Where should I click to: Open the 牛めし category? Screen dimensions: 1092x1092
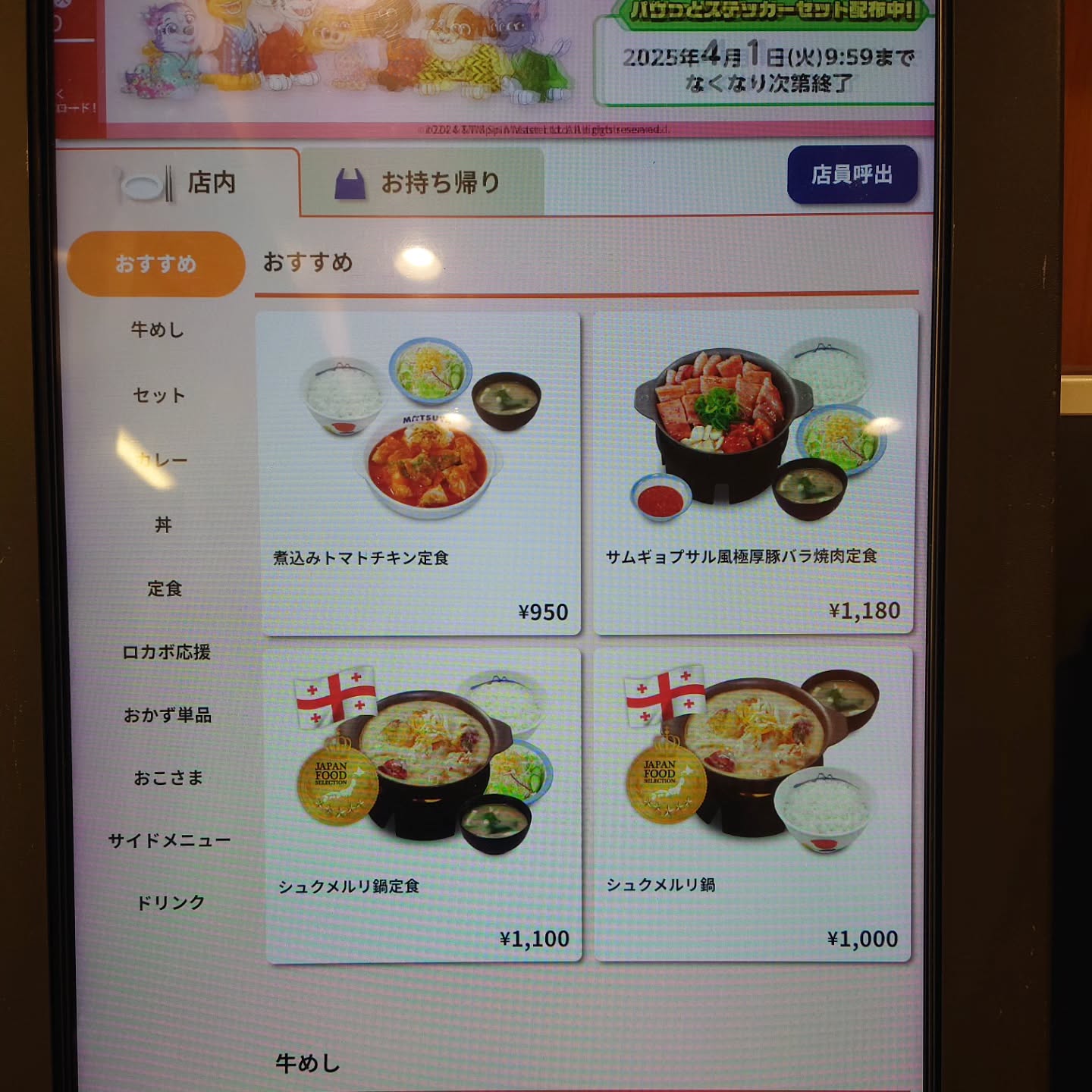click(158, 330)
